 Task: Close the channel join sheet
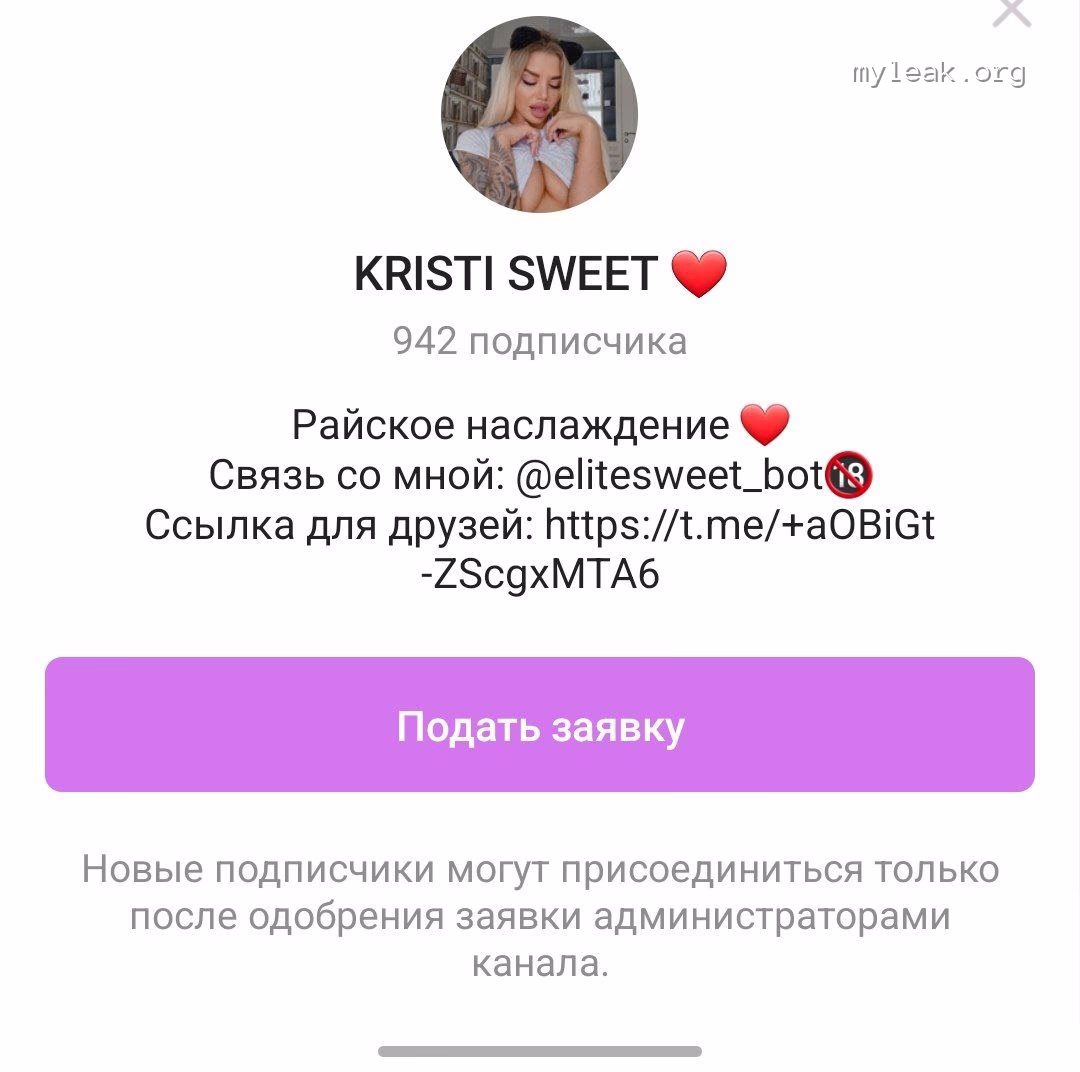1012,12
